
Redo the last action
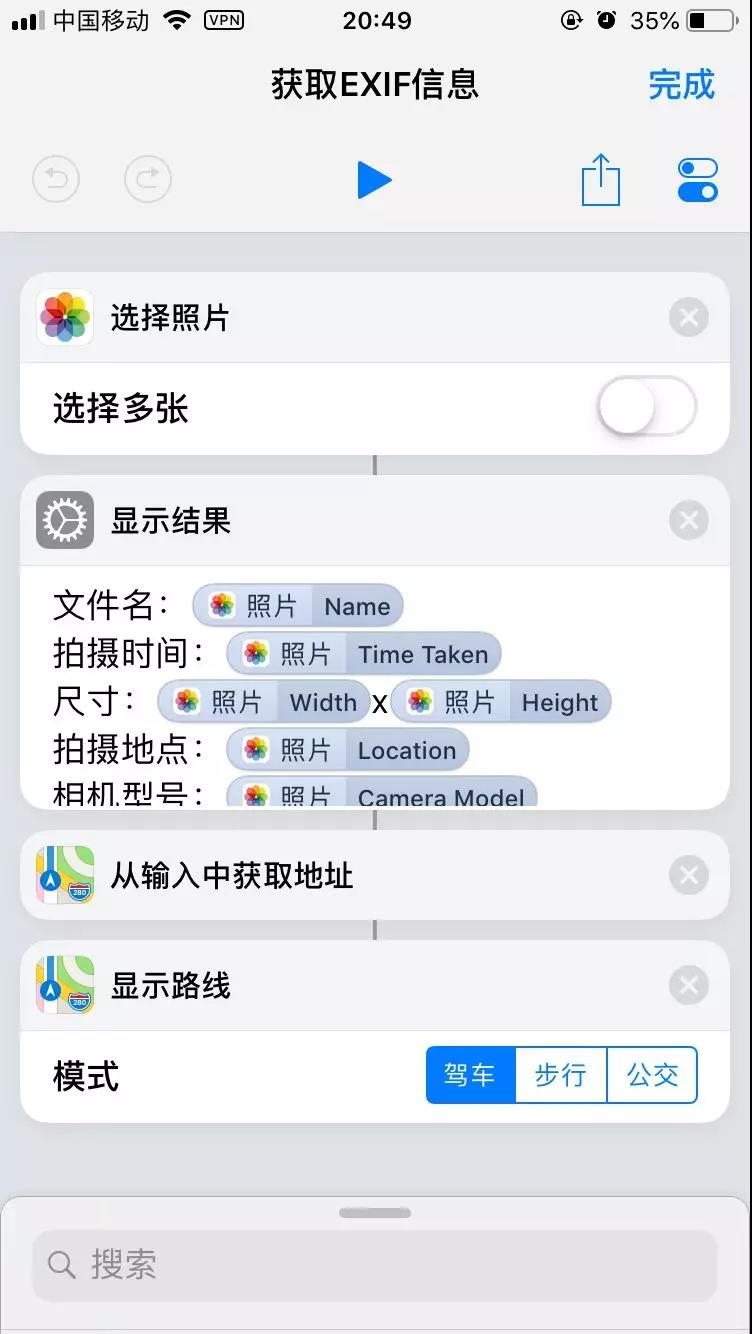148,180
